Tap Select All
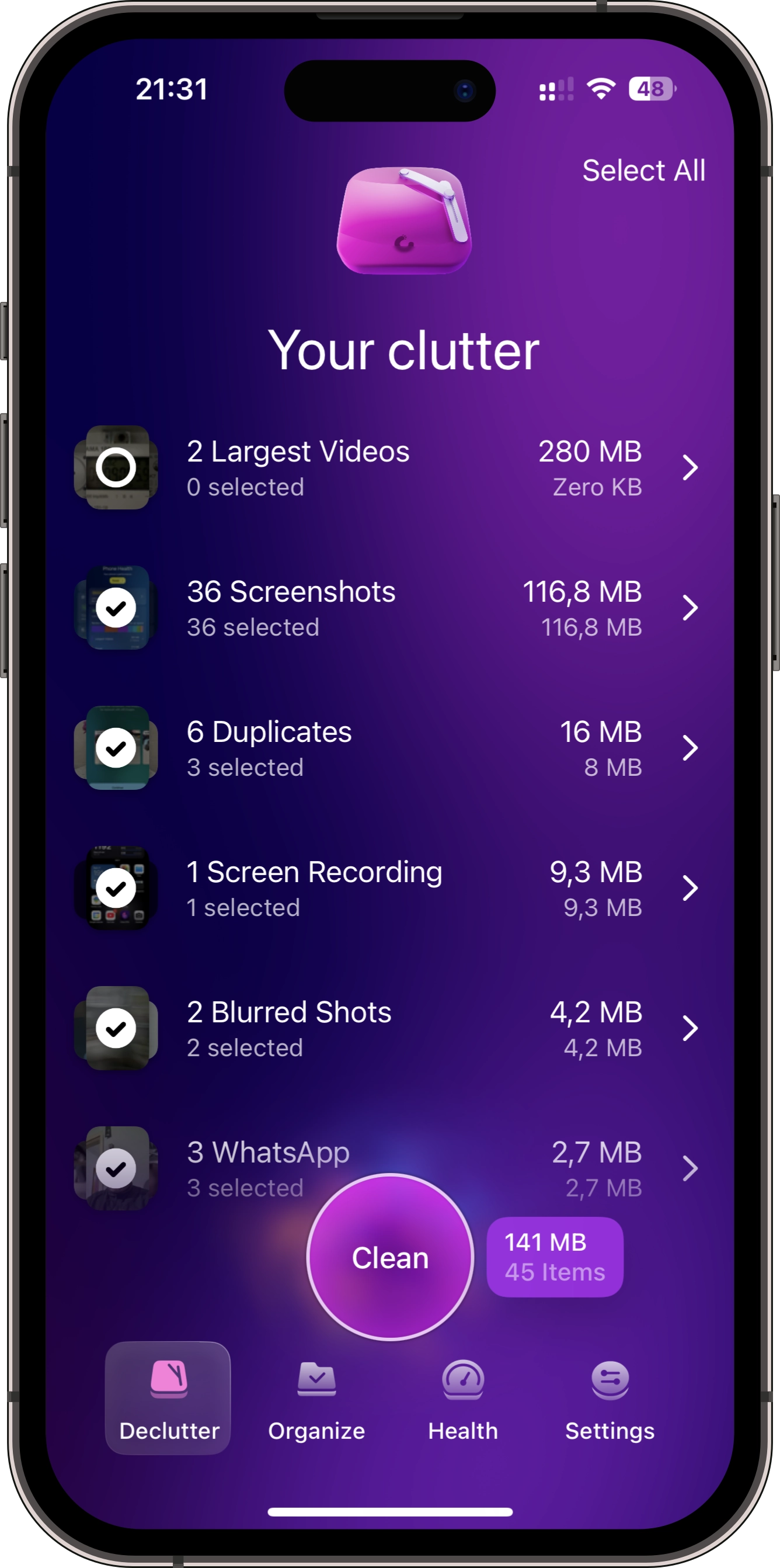 pyautogui.click(x=643, y=171)
